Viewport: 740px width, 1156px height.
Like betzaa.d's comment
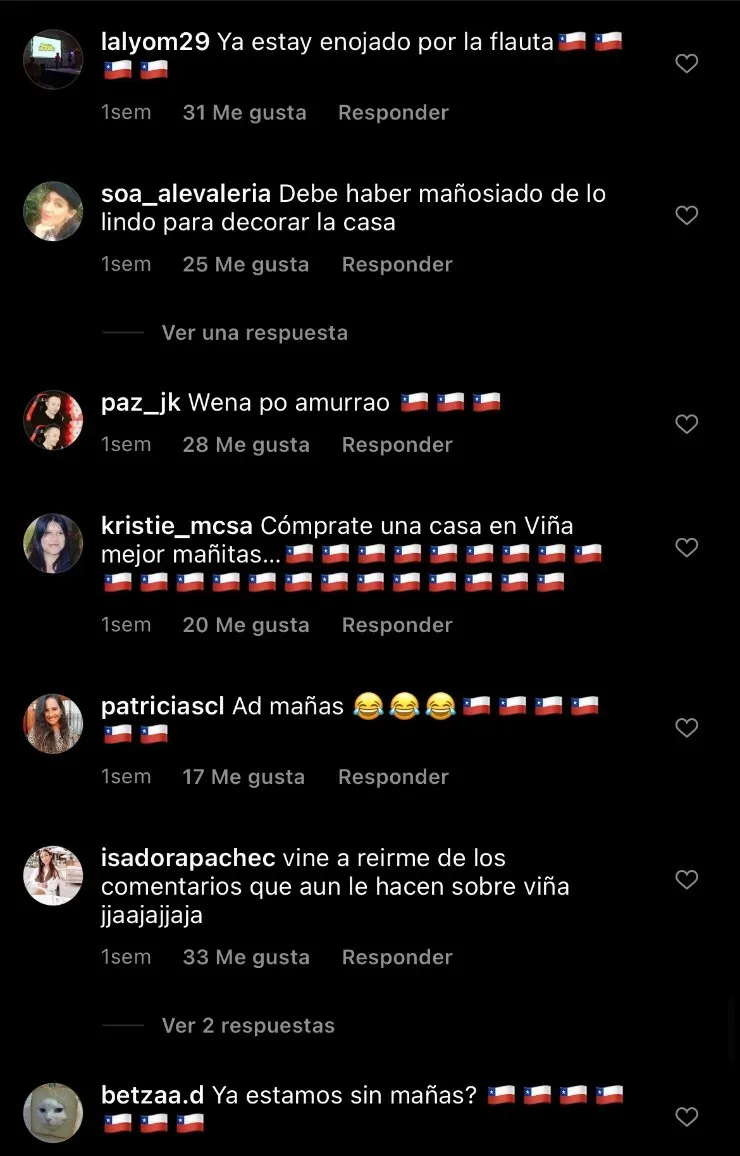click(686, 1116)
